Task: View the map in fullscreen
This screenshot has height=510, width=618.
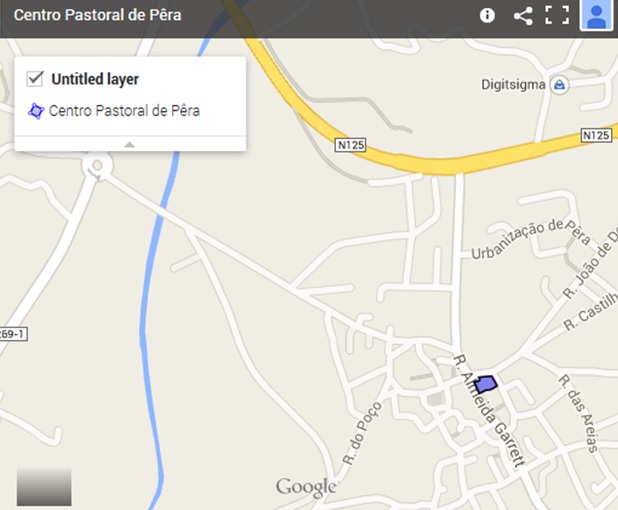Action: click(x=557, y=15)
